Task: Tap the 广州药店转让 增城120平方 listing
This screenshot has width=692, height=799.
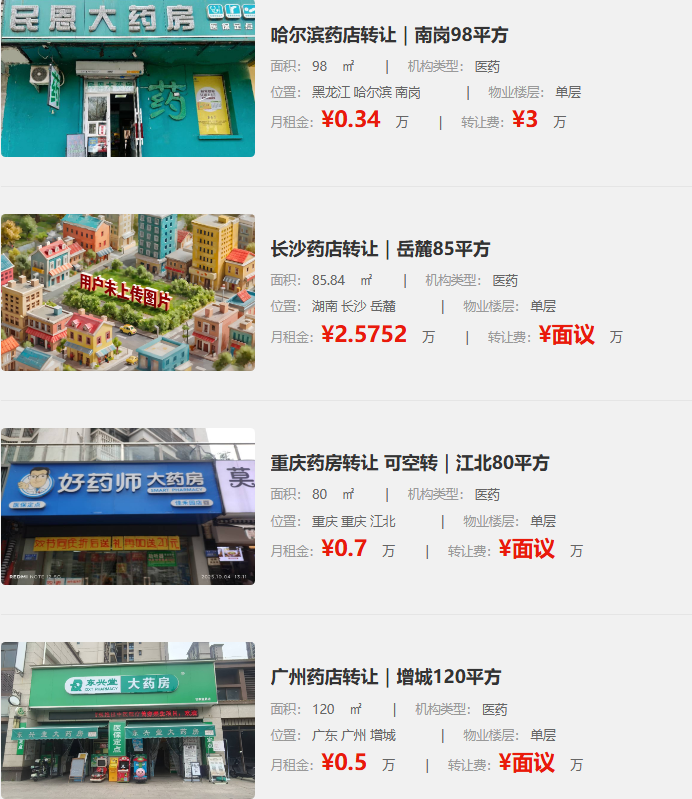Action: point(385,677)
